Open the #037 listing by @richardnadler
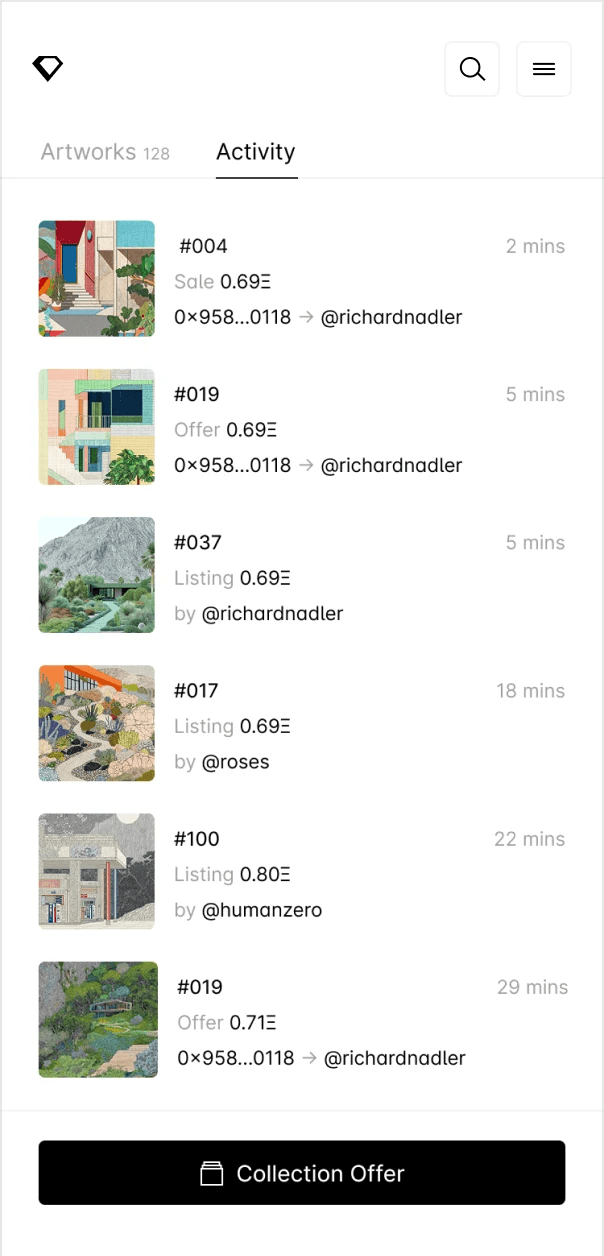This screenshot has height=1256, width=604. [x=300, y=576]
